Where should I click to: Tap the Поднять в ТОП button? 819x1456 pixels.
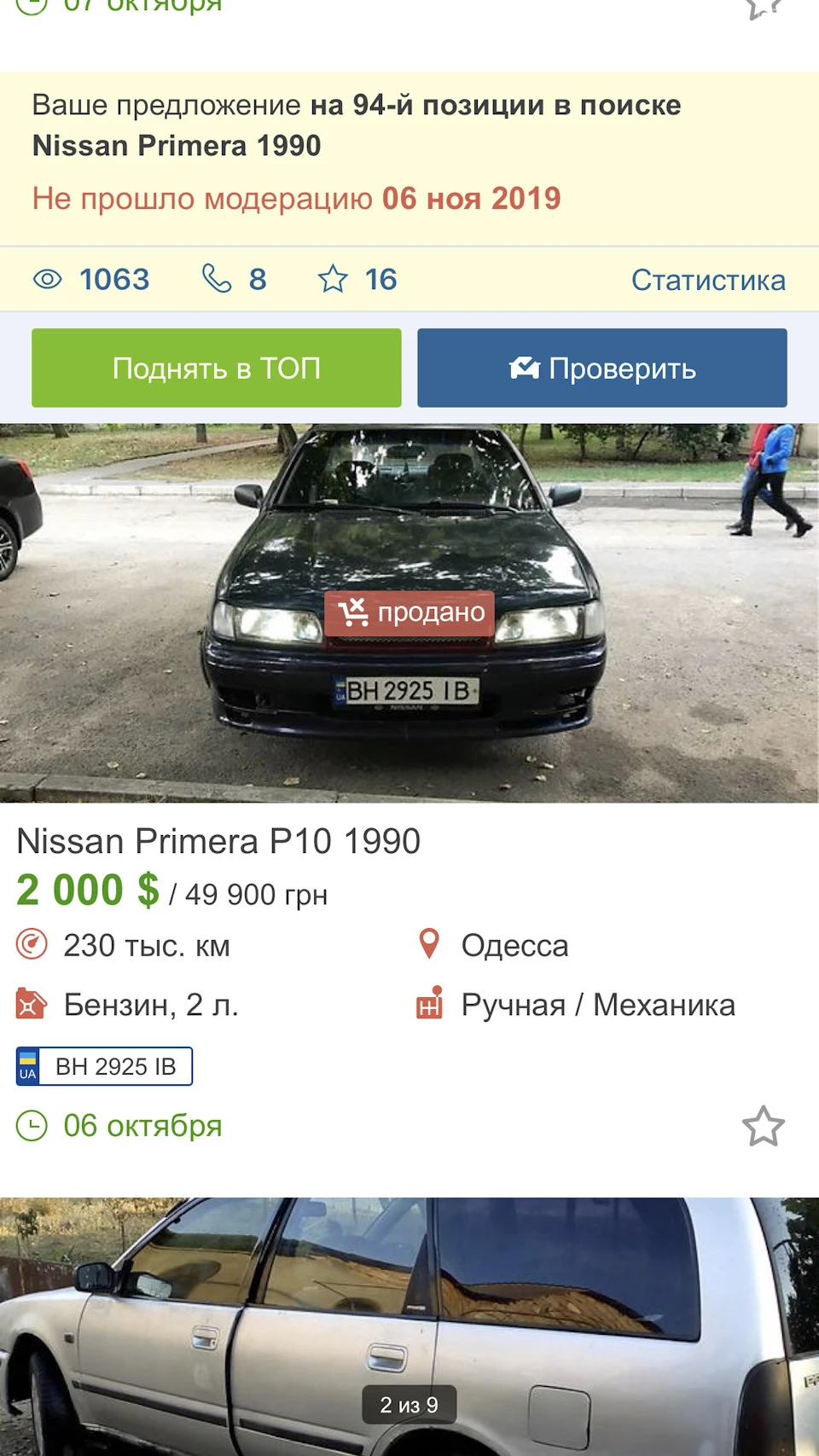click(x=217, y=368)
